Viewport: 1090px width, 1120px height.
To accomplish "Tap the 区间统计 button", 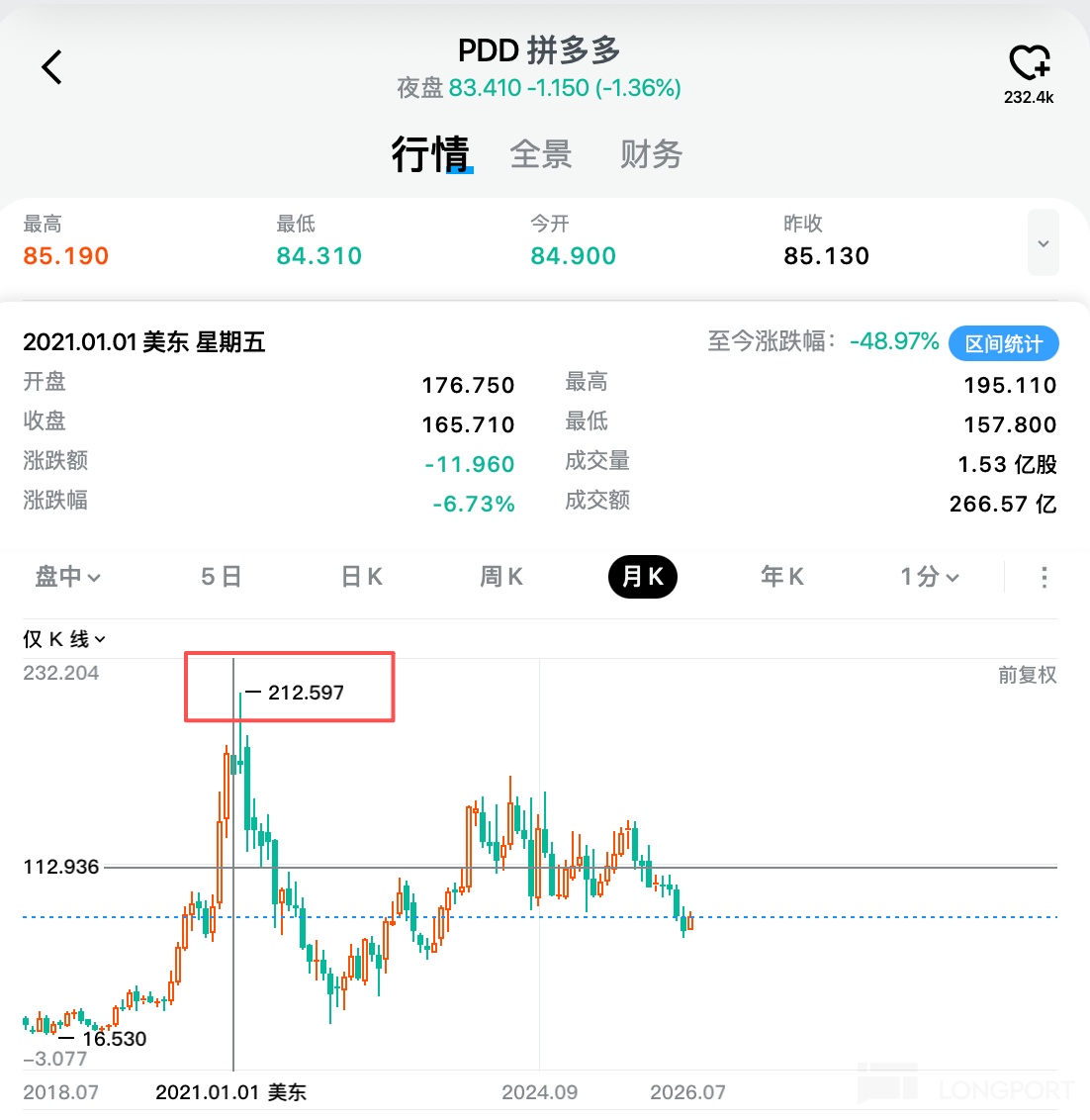I will pyautogui.click(x=1004, y=343).
